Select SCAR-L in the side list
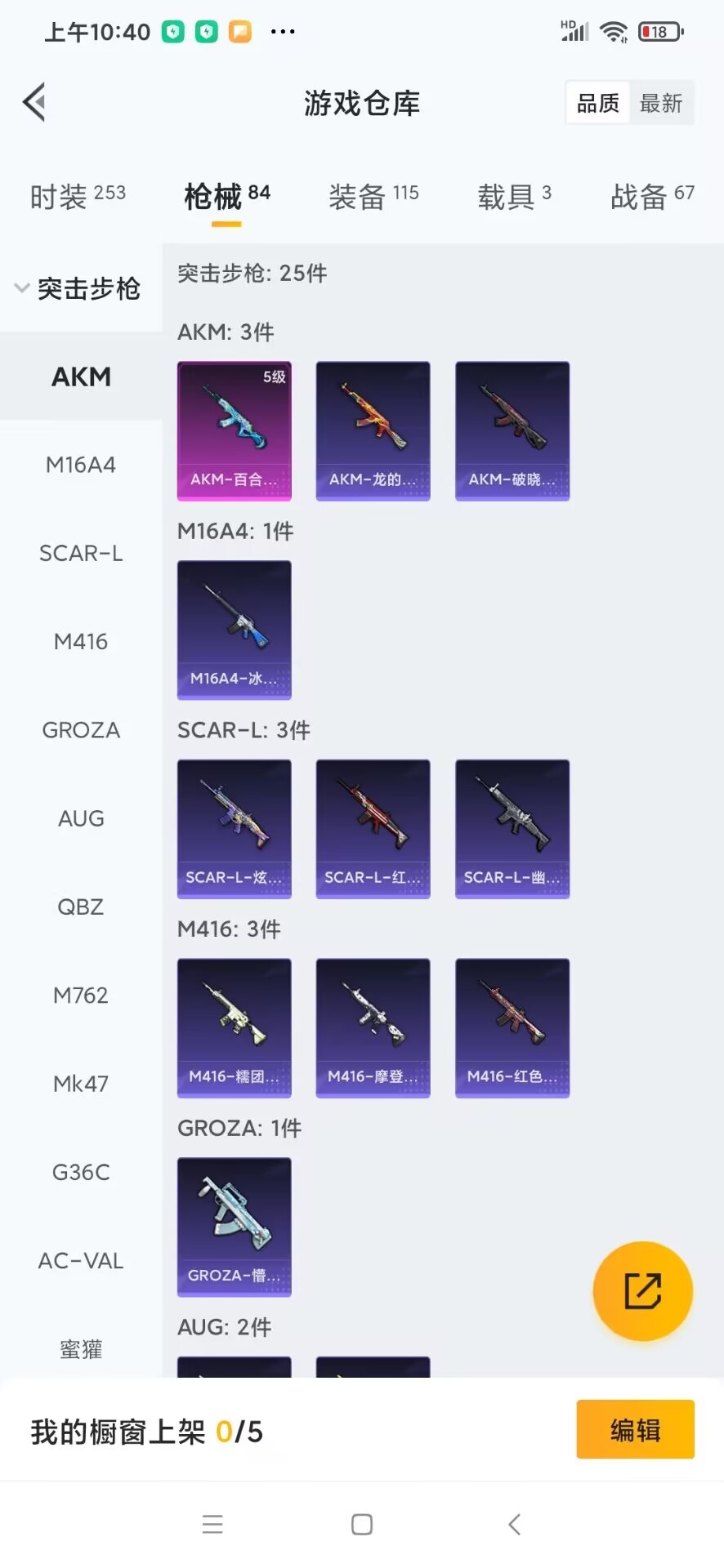This screenshot has height=1568, width=724. [x=81, y=553]
